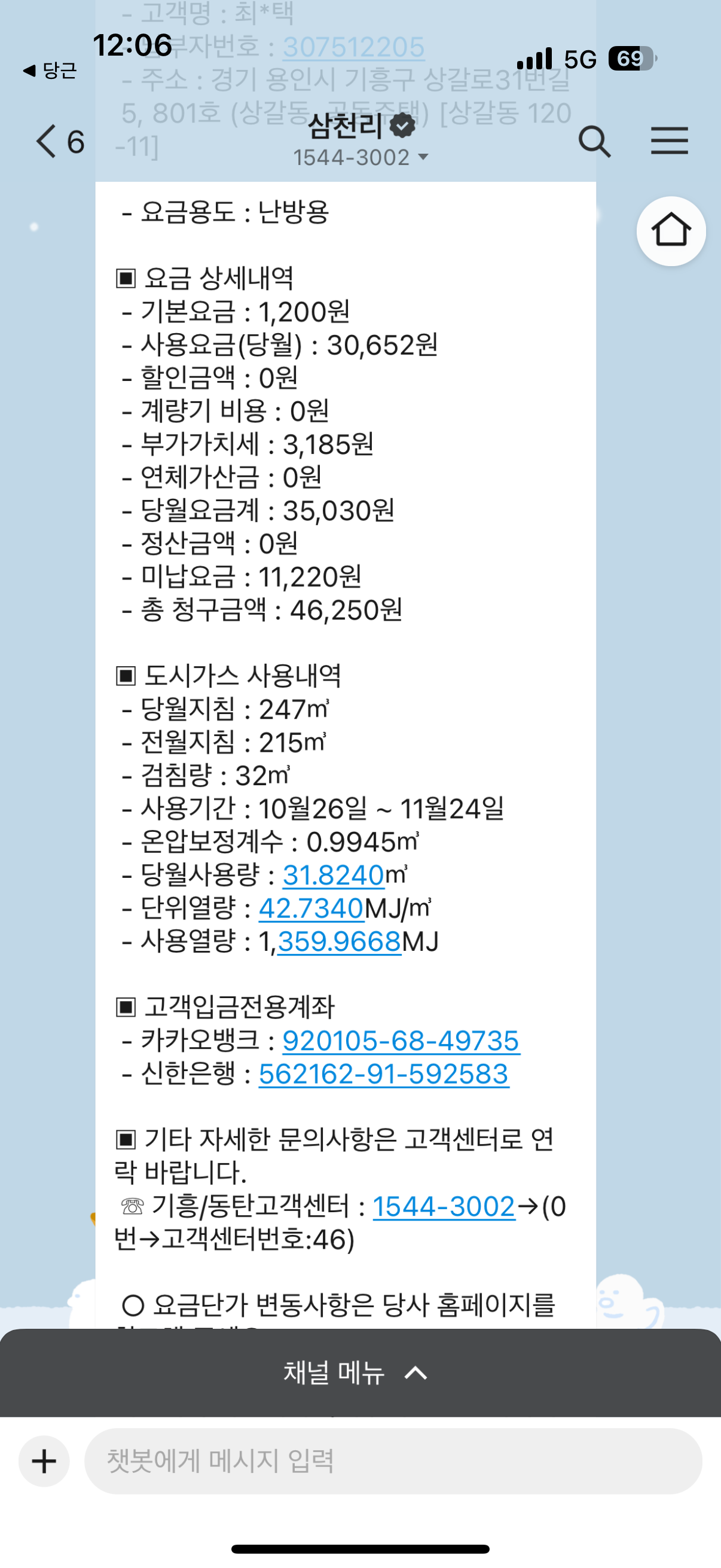Search within the 삼천리 chat
This screenshot has width=721, height=1568.
tap(594, 142)
